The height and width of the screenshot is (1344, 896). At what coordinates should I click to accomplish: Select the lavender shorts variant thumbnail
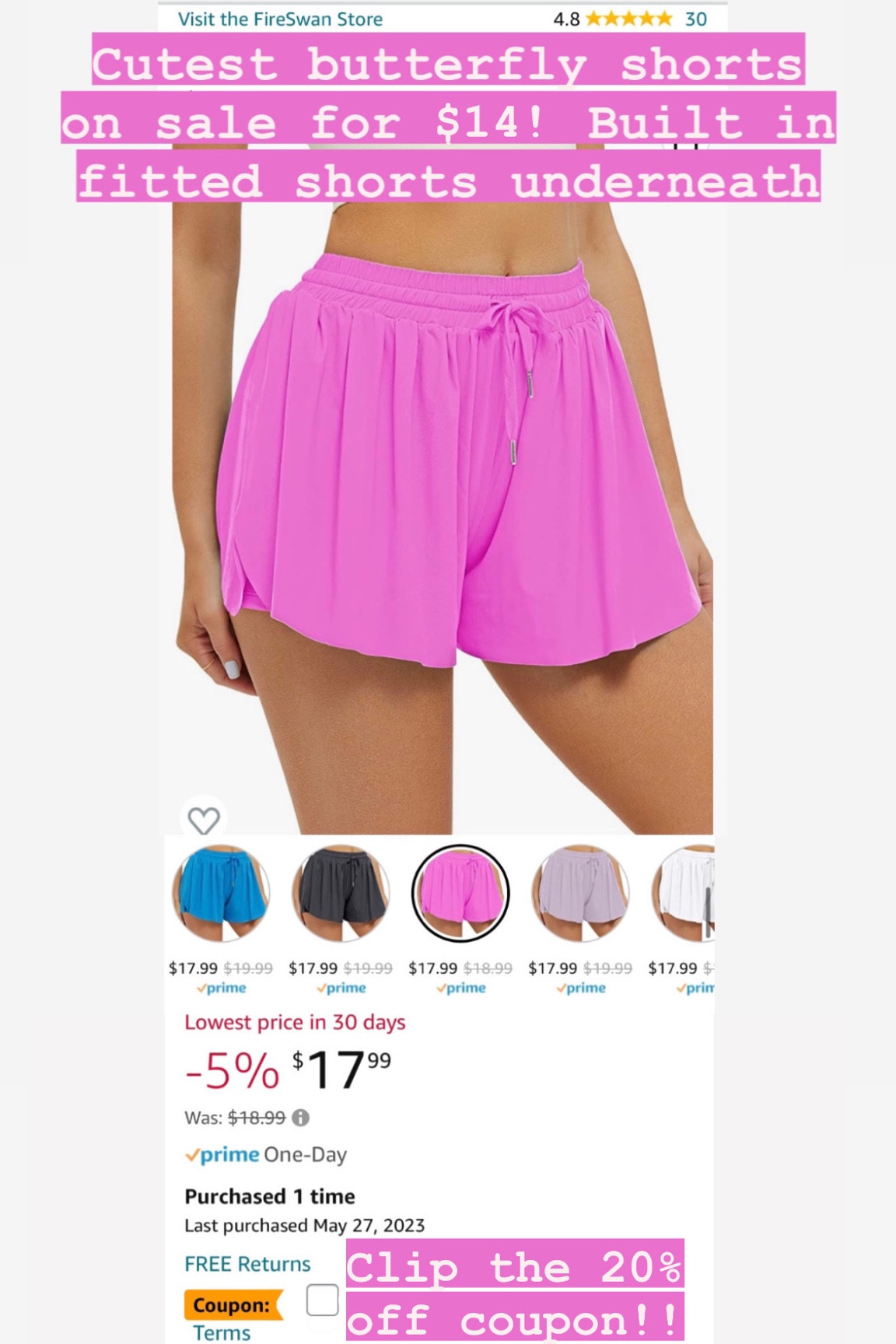tap(579, 893)
